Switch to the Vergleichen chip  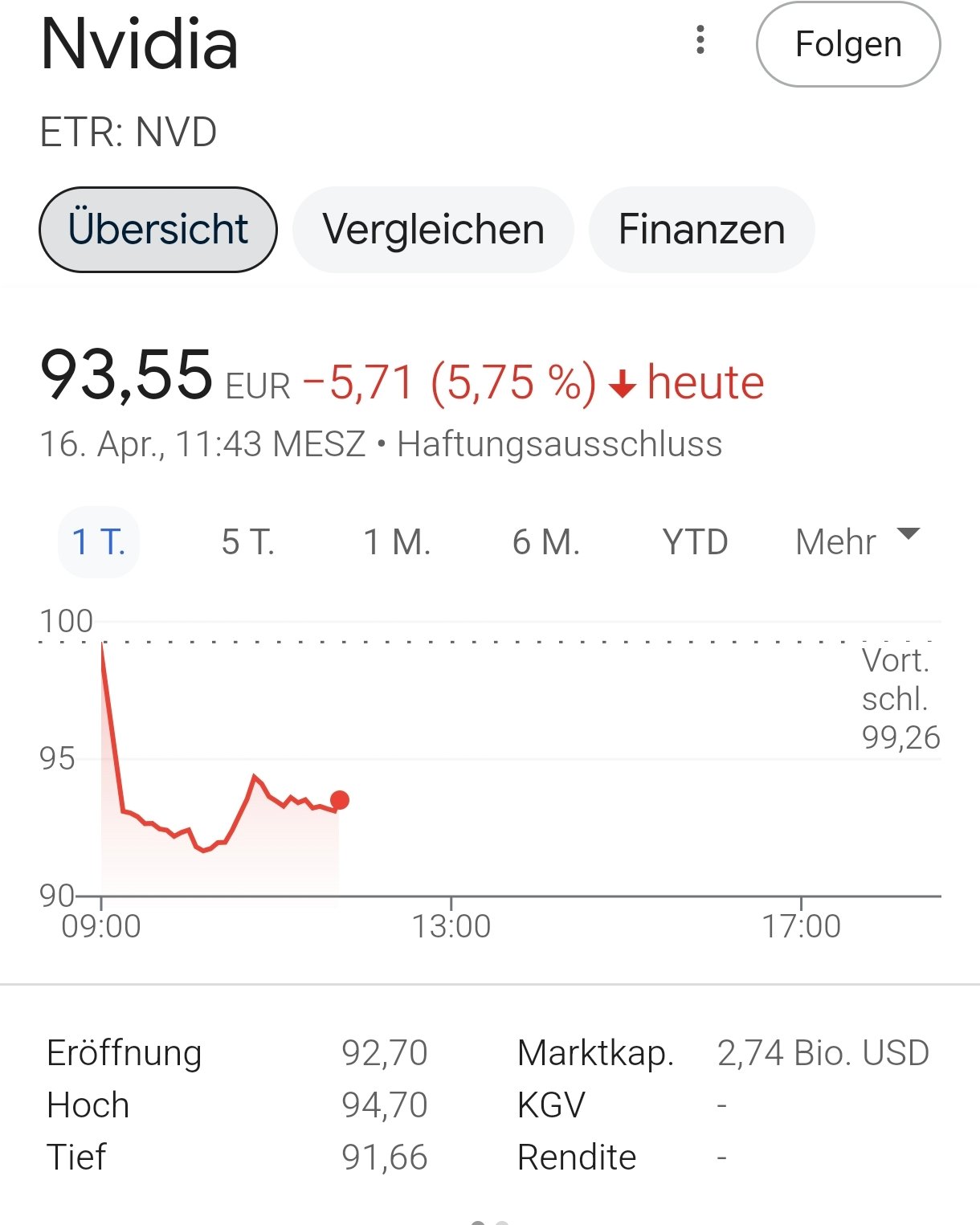[x=433, y=230]
